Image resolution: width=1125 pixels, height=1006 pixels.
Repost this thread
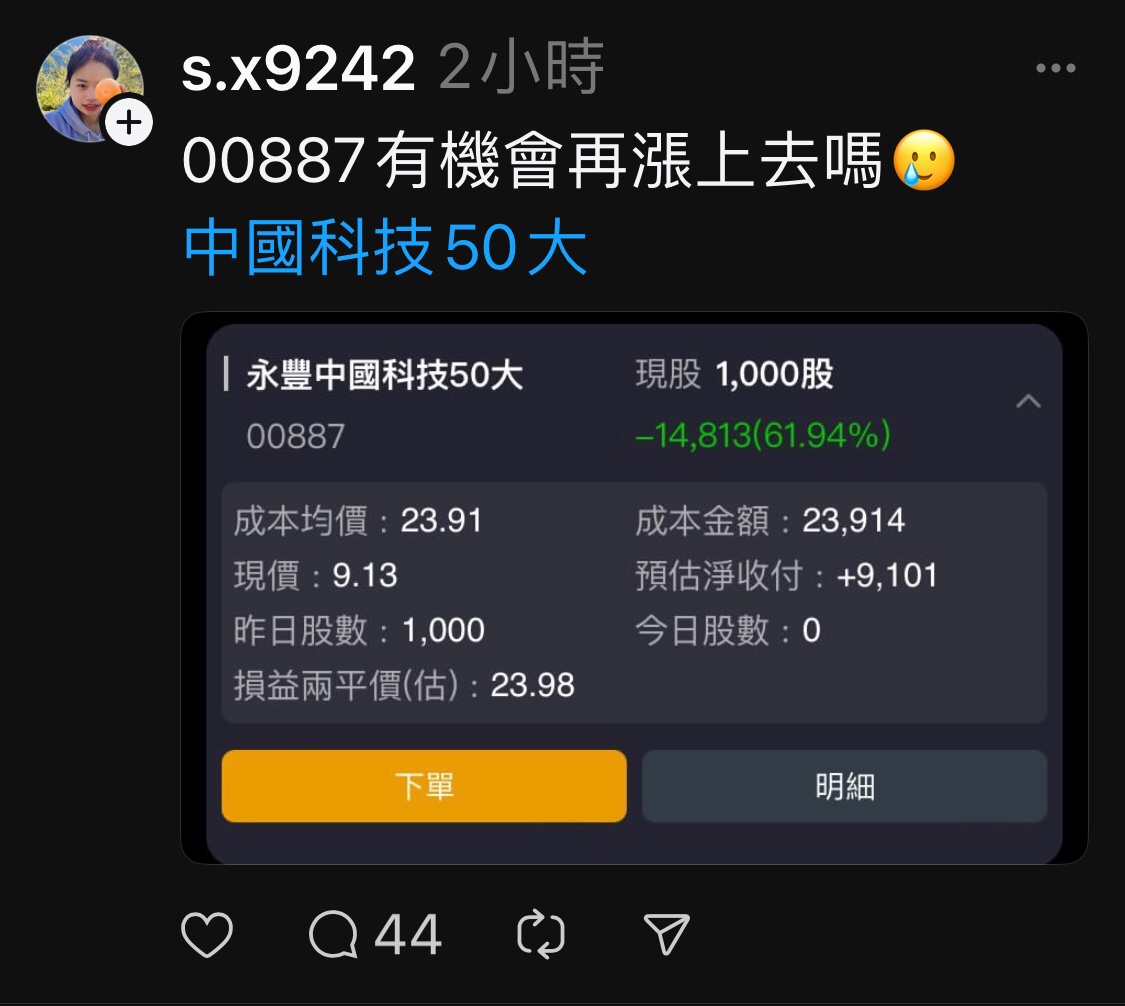(x=541, y=936)
